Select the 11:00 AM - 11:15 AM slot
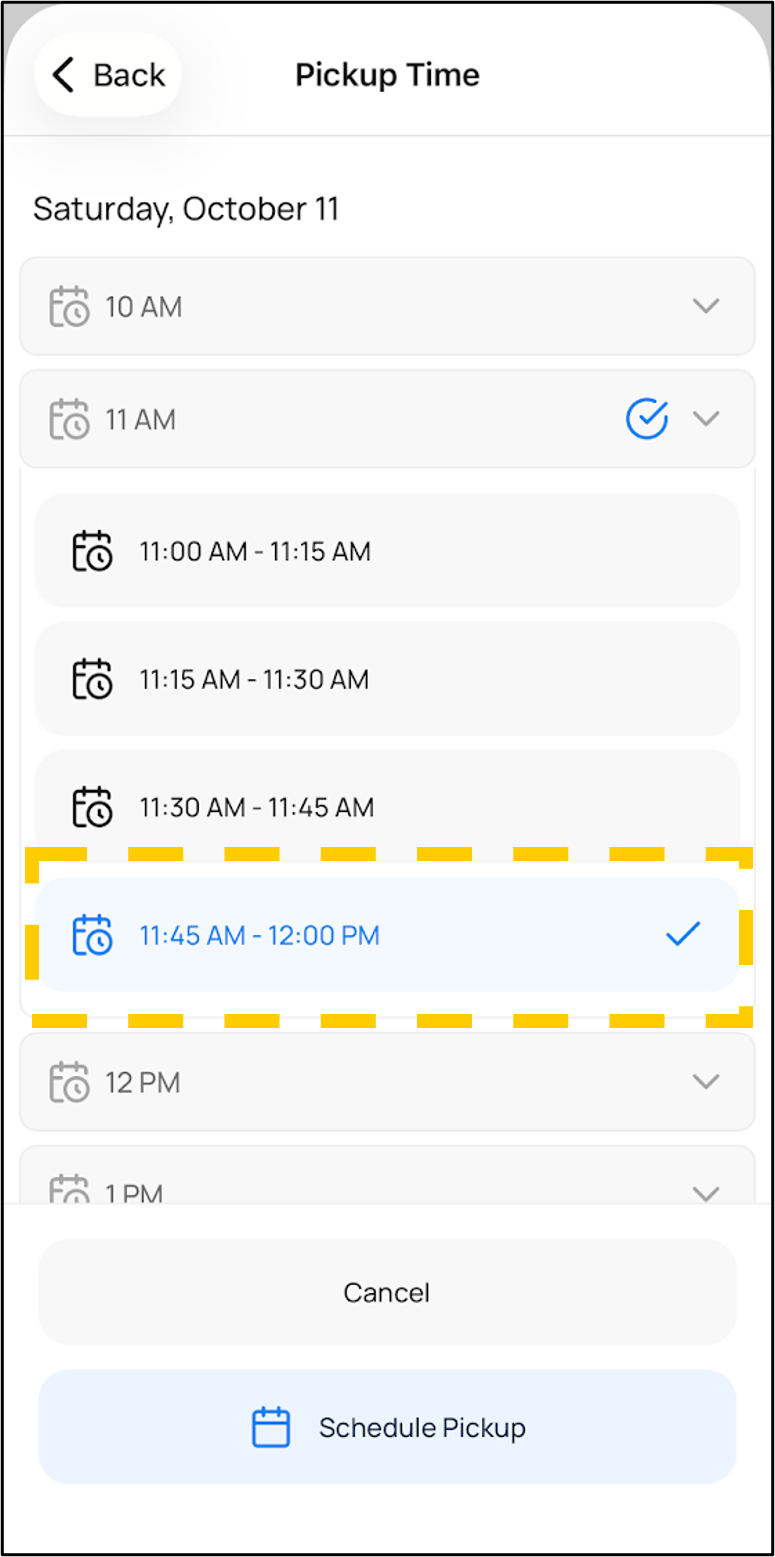The width and height of the screenshot is (775, 1557). click(387, 550)
